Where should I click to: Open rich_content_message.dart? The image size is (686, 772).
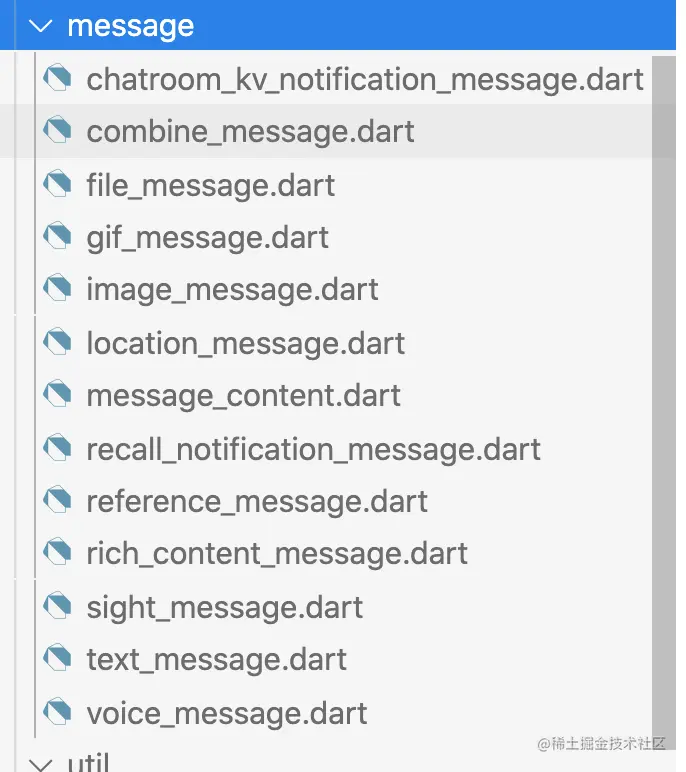pos(277,553)
